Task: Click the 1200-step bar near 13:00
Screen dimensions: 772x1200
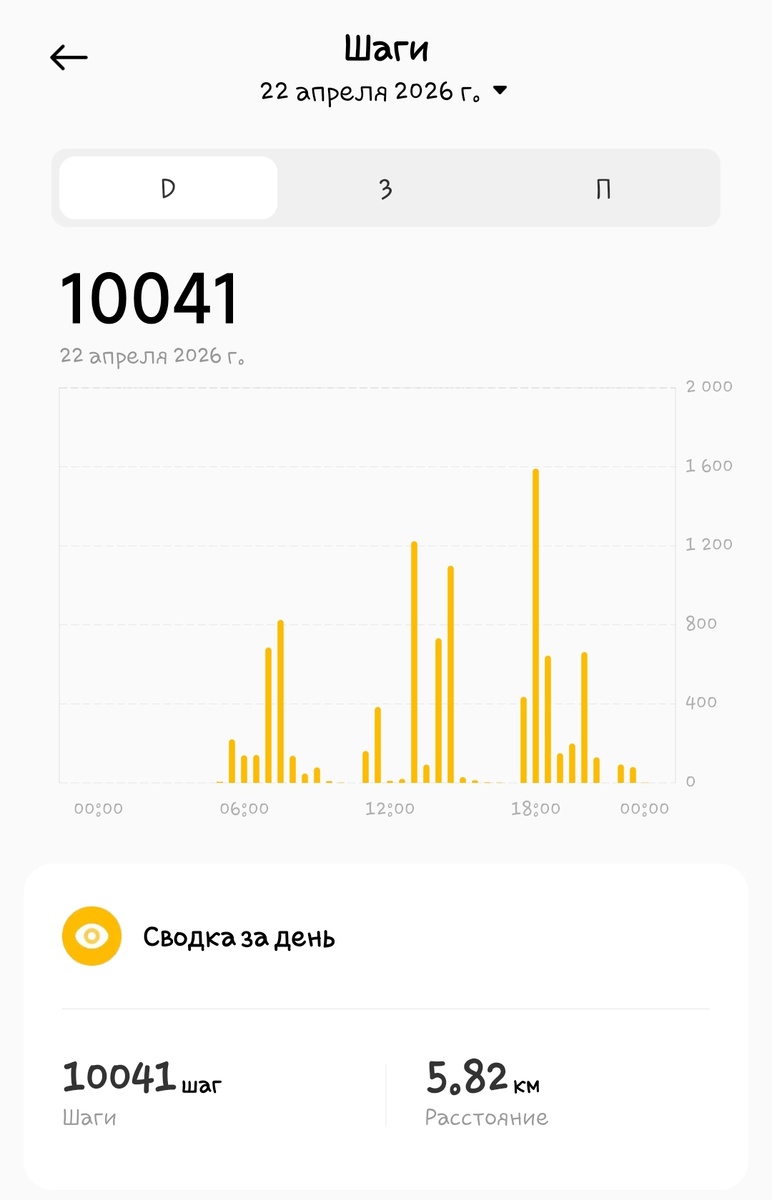Action: click(413, 660)
